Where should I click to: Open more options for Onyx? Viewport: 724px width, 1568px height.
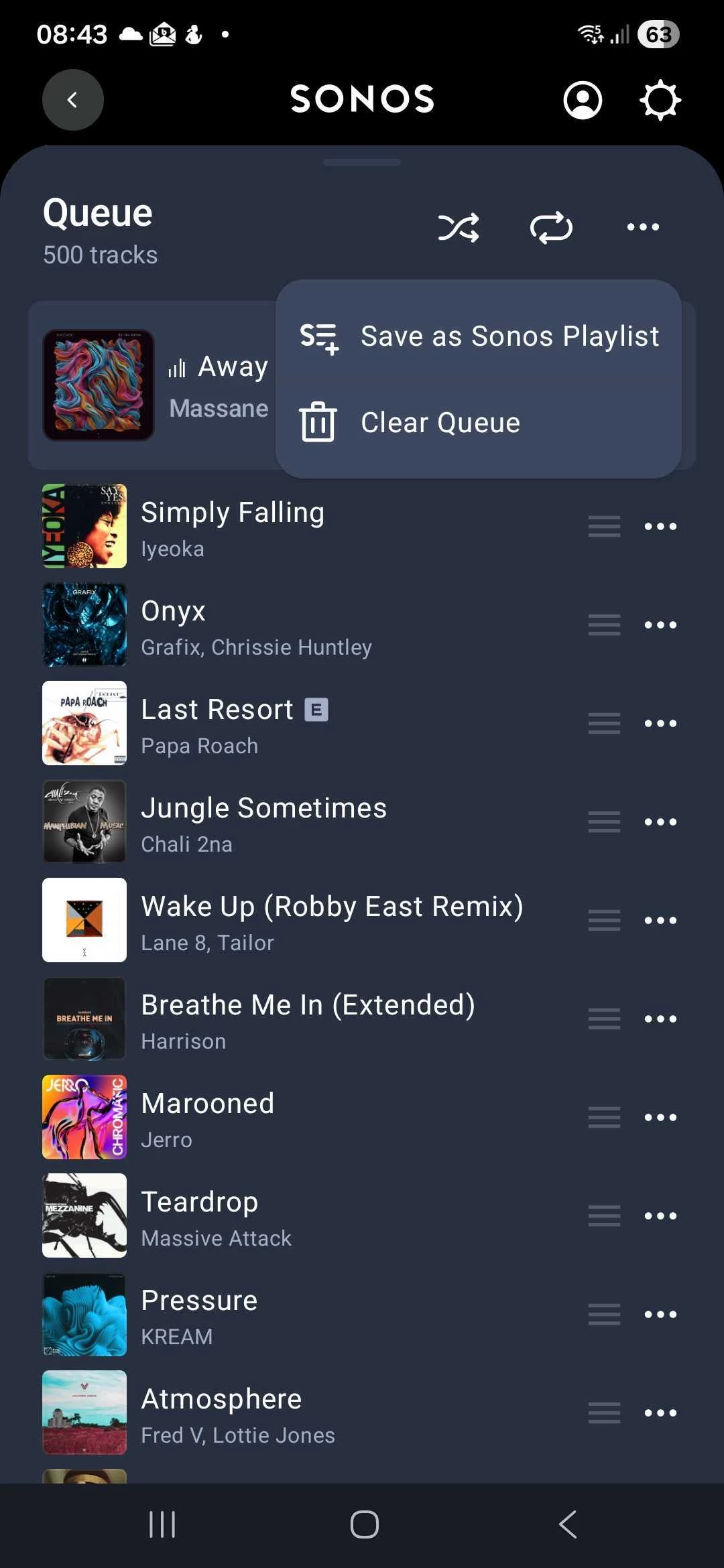coord(660,625)
